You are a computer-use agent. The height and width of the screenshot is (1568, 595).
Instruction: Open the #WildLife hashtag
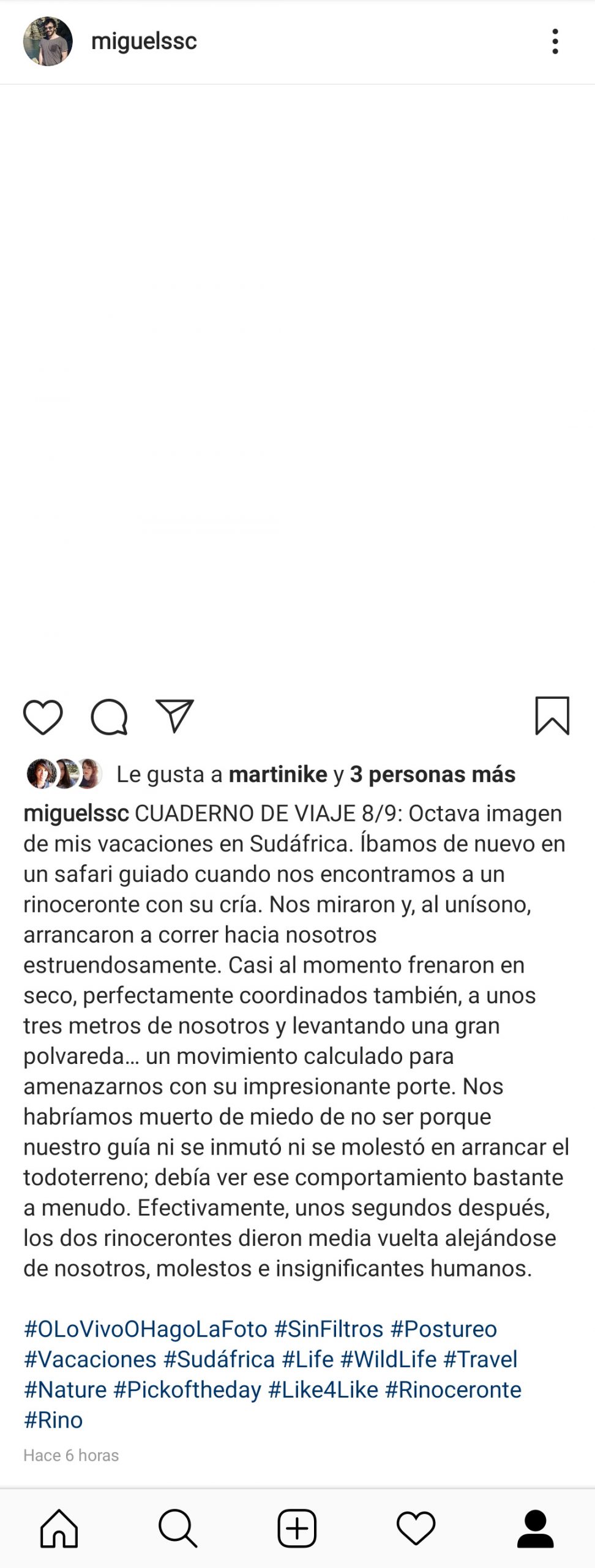(x=388, y=1359)
